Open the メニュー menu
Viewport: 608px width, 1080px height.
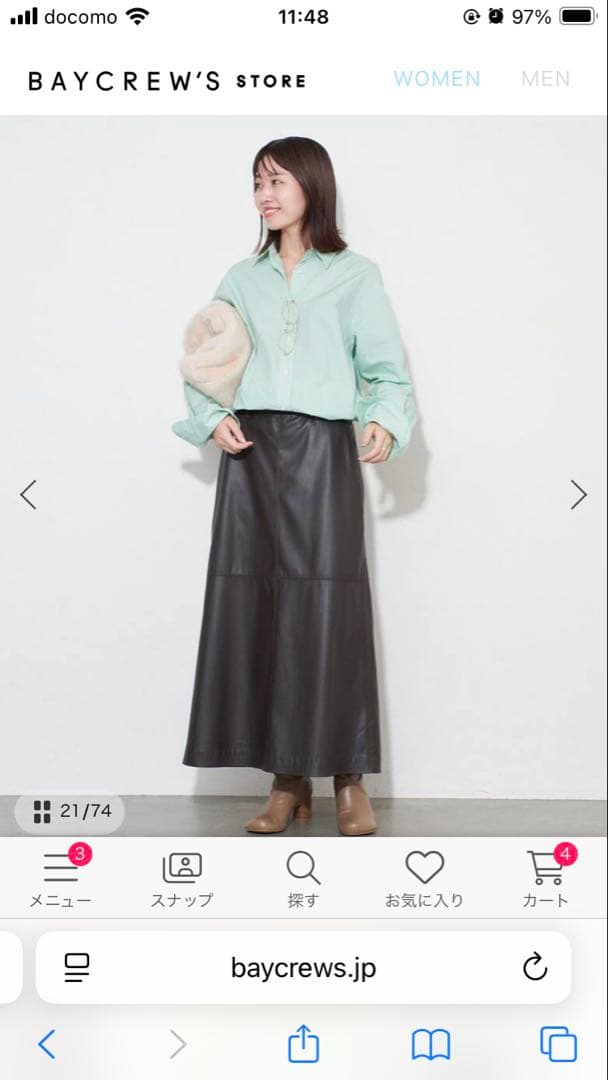[x=60, y=879]
